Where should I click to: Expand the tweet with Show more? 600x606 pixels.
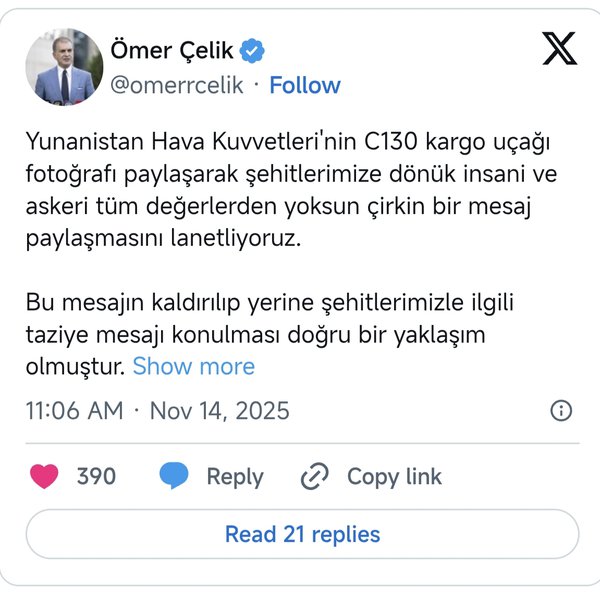point(193,366)
